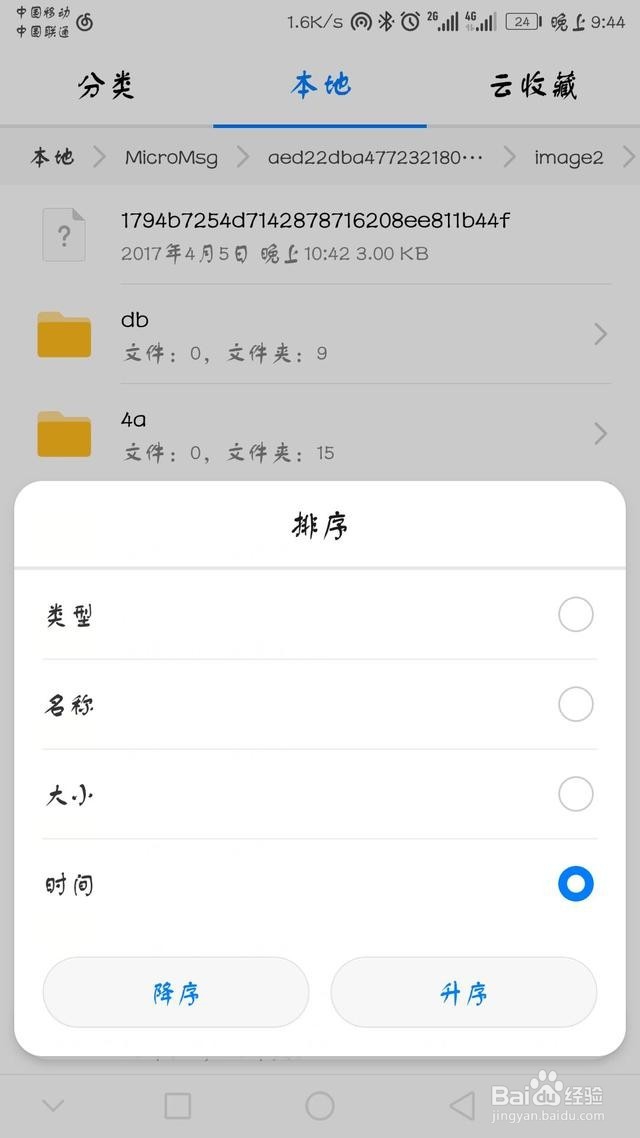Go to MicroMsg in the breadcrumb path
The height and width of the screenshot is (1138, 640).
171,157
